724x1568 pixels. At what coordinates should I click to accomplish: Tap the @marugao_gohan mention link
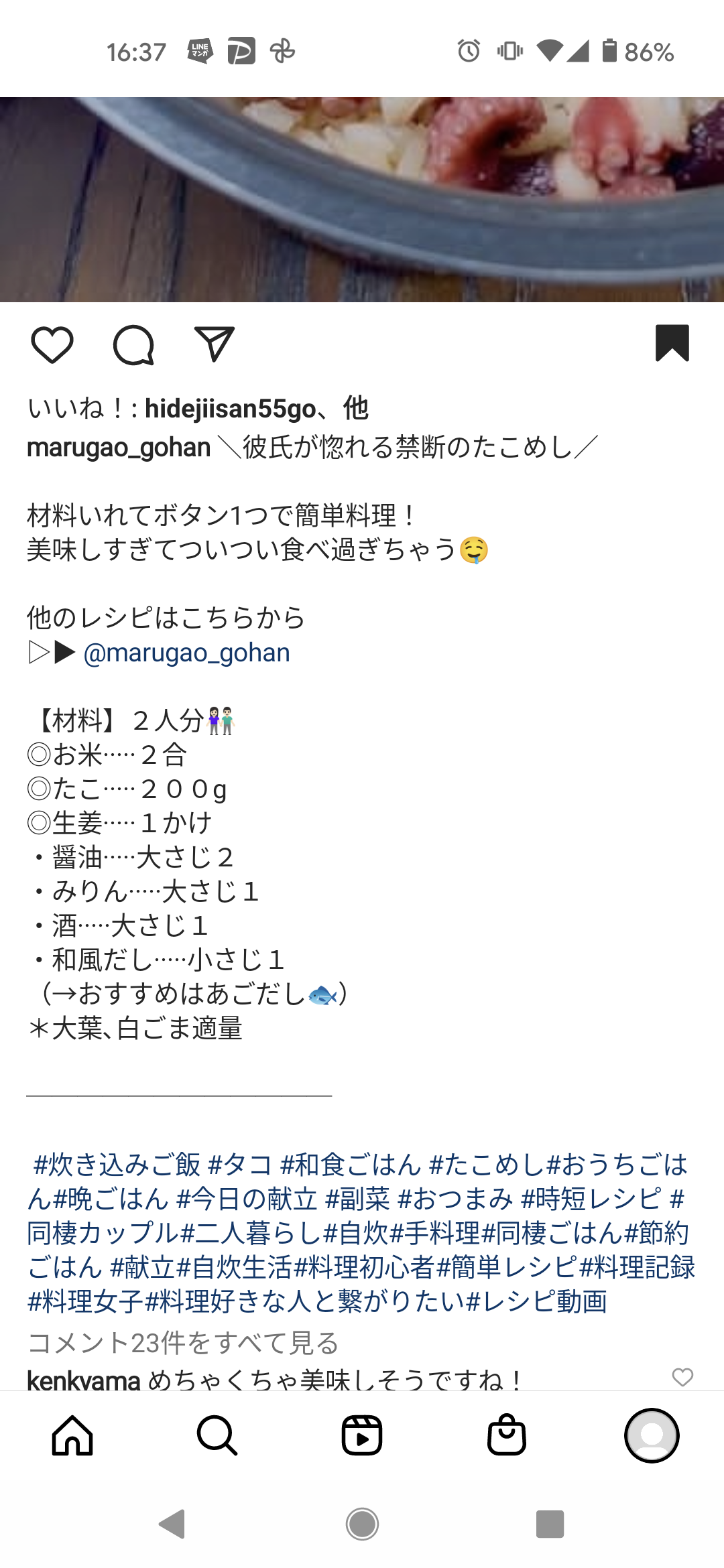pos(186,653)
